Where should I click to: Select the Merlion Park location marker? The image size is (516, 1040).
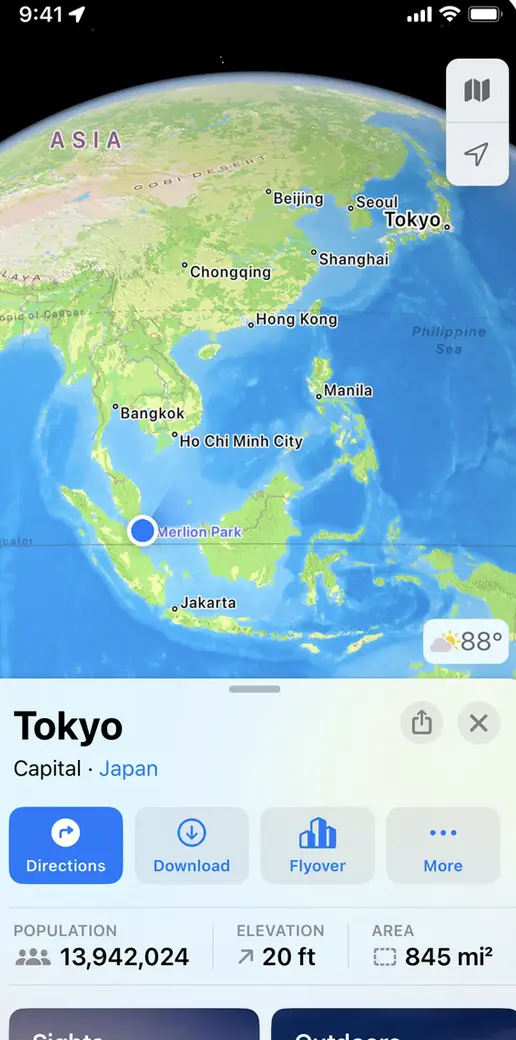pos(142,531)
